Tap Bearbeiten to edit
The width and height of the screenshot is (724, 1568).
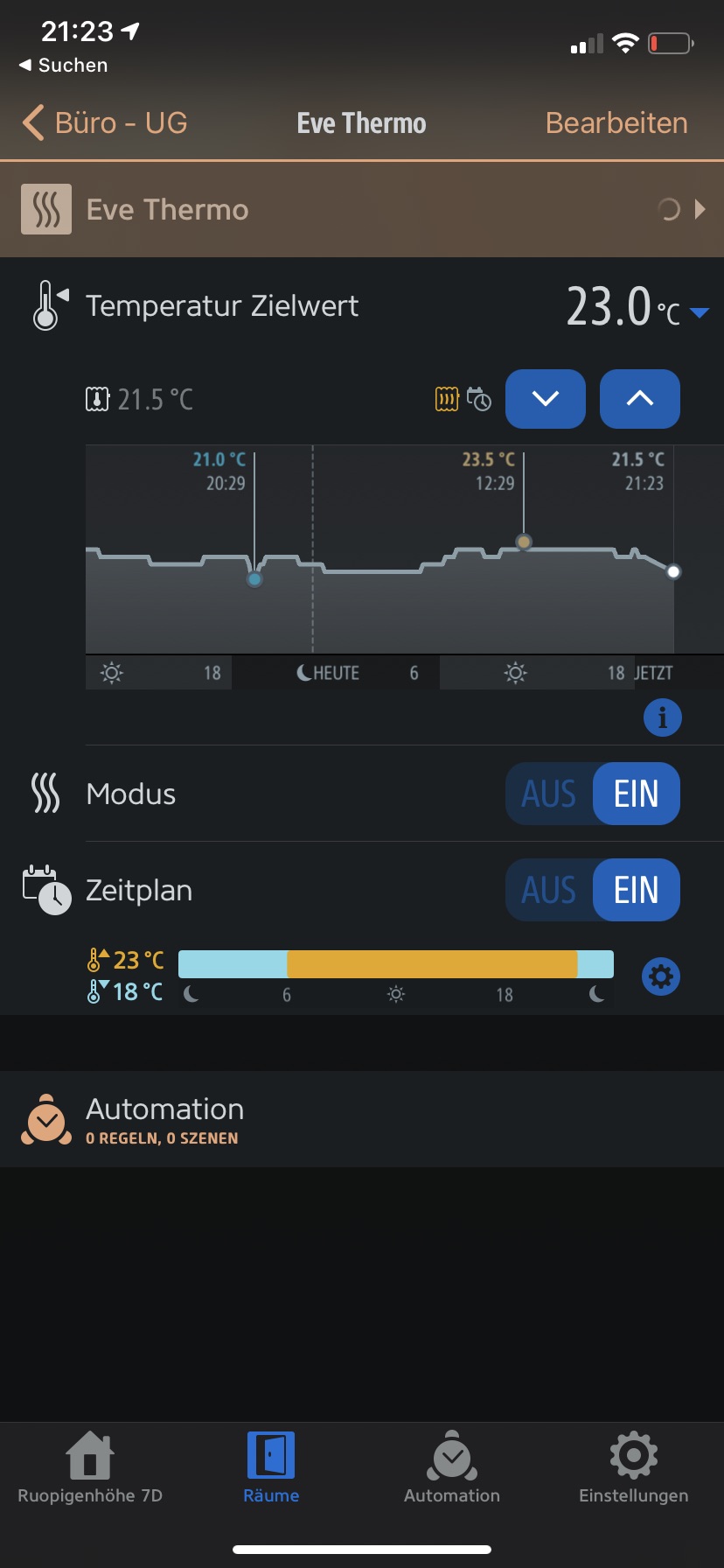tap(616, 123)
